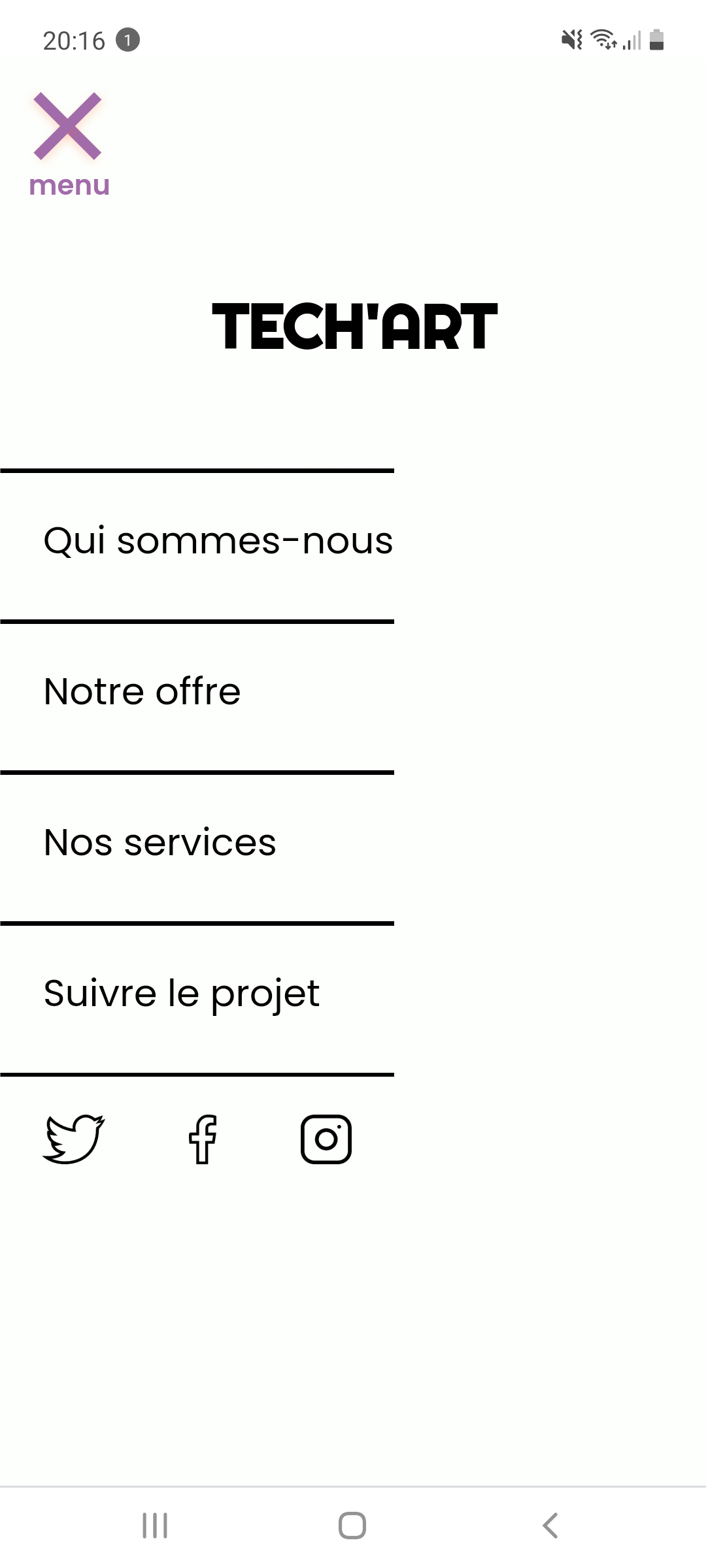Image resolution: width=706 pixels, height=1568 pixels.
Task: Go to the phone's home screen
Action: coord(352,1526)
